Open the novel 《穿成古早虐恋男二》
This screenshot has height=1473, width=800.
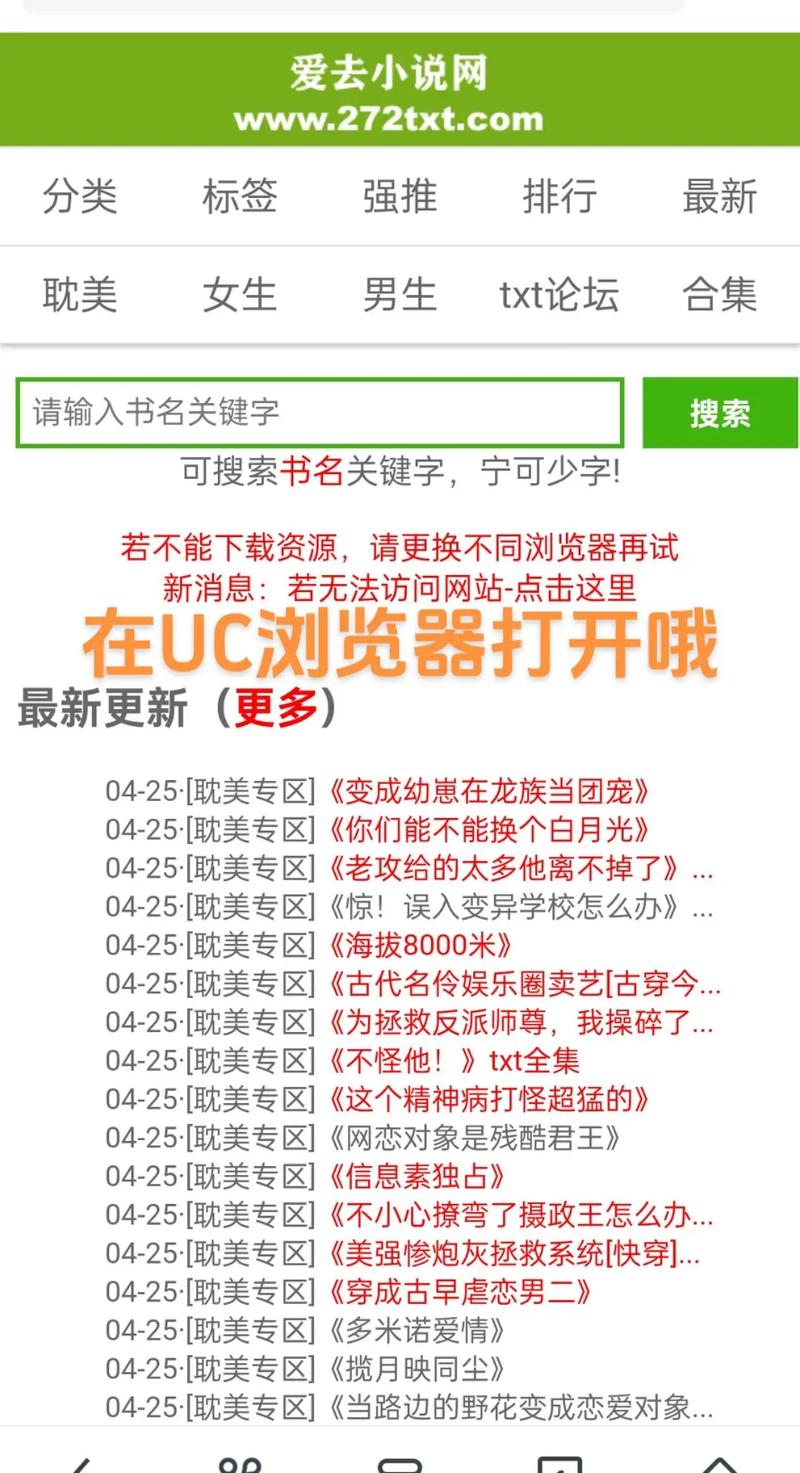[x=460, y=1291]
